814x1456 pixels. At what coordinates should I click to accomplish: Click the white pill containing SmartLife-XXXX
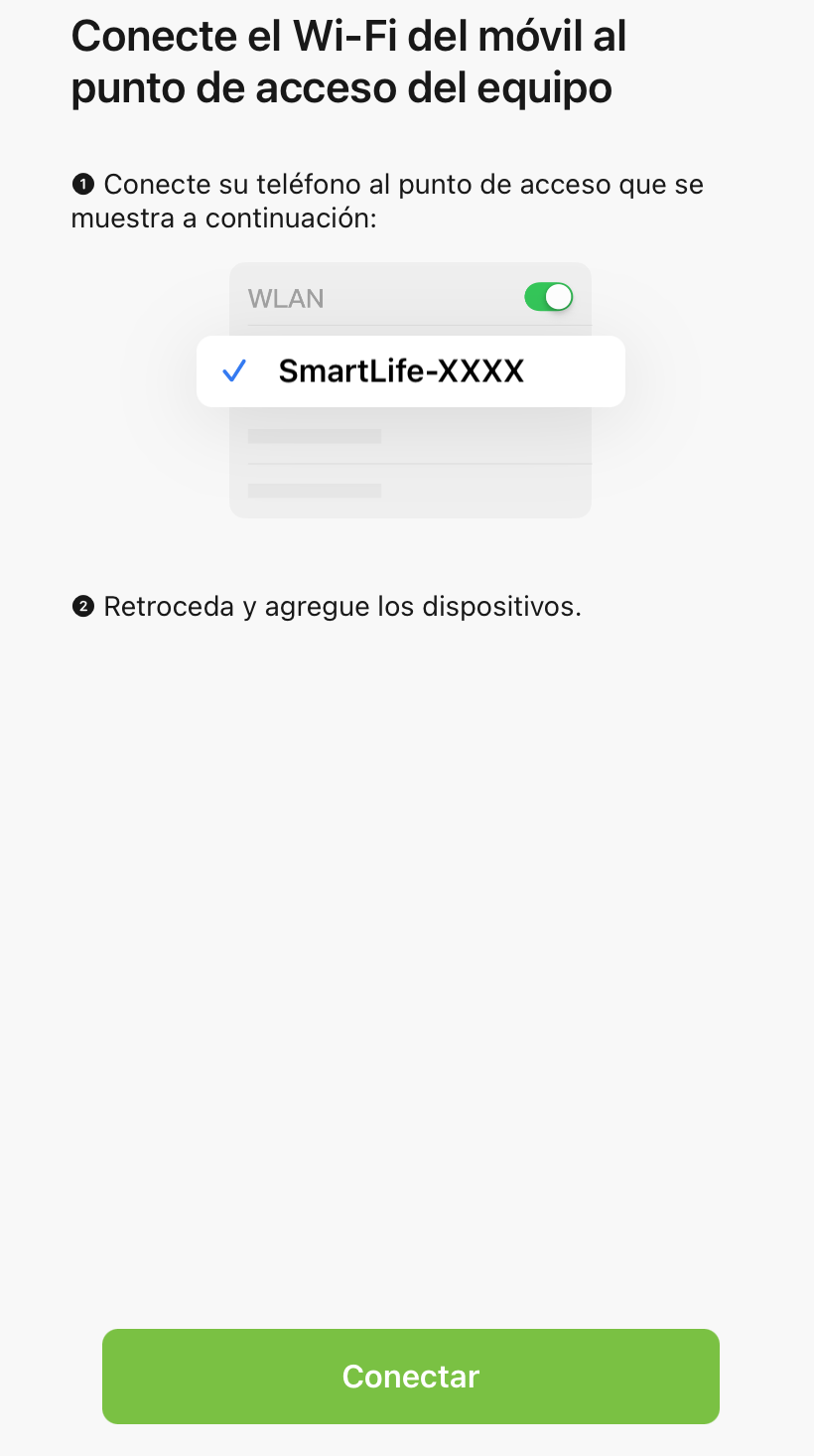click(x=410, y=370)
